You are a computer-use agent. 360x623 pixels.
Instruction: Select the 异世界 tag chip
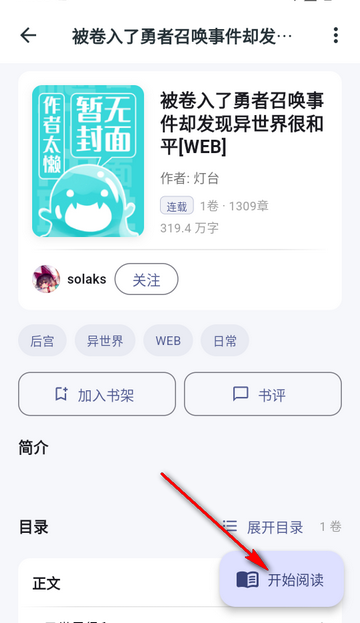105,341
